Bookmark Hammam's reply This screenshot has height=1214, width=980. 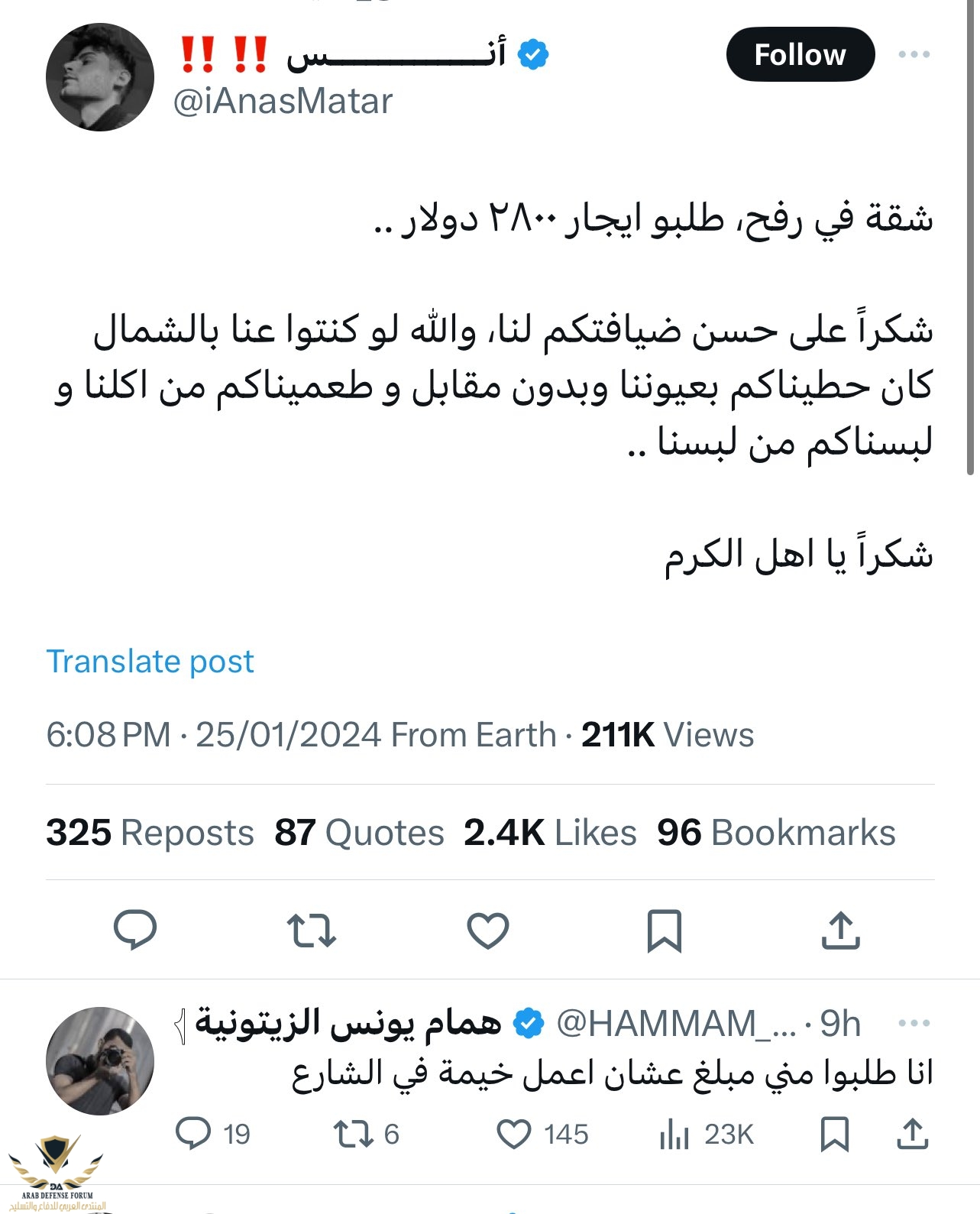tap(834, 1134)
